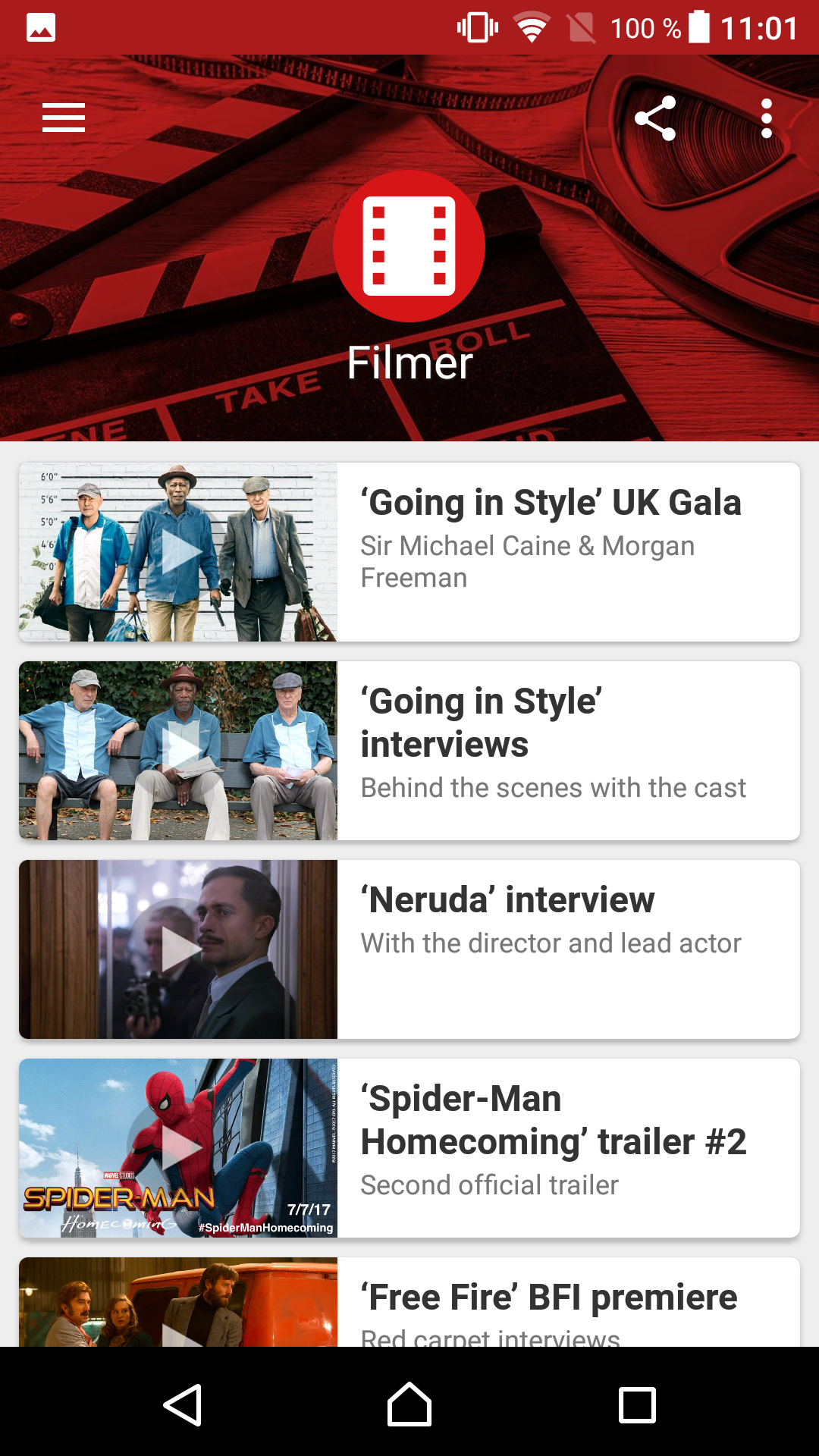Open the hamburger navigation drawer
This screenshot has width=819, height=1456.
point(64,118)
